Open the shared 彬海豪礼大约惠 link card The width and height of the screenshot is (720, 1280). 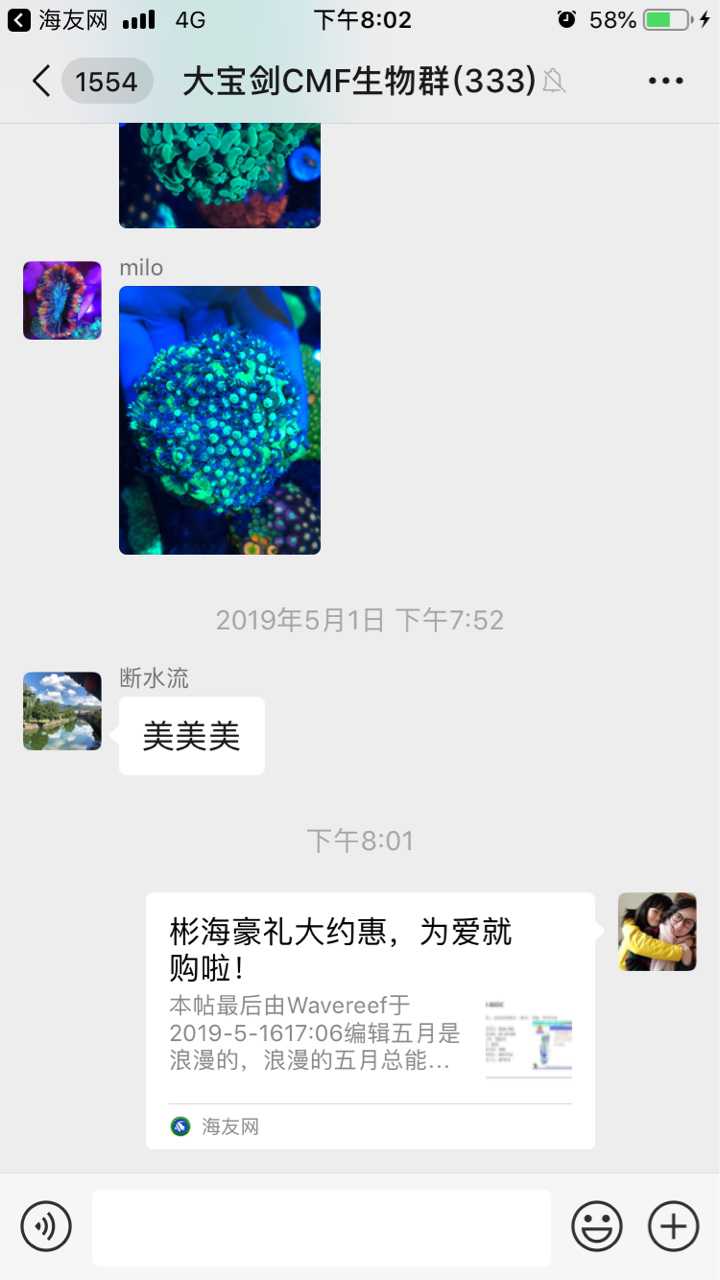[370, 1020]
